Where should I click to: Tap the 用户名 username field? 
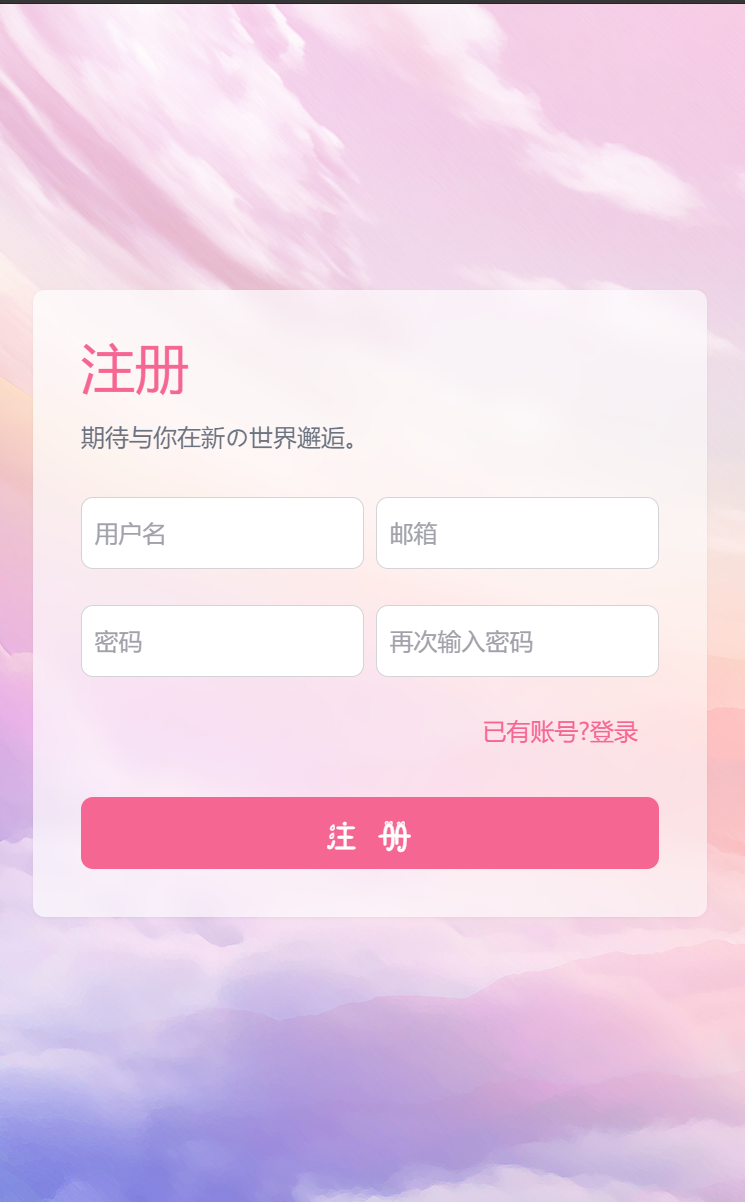pos(222,533)
